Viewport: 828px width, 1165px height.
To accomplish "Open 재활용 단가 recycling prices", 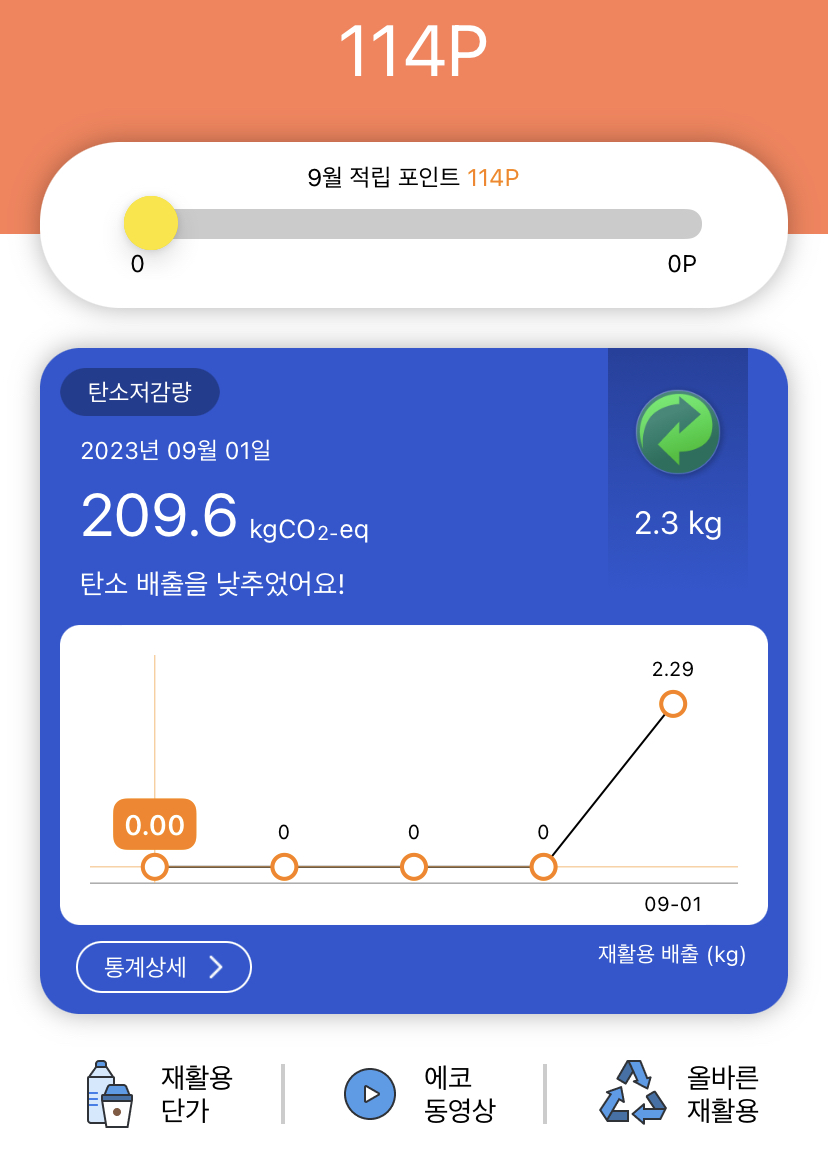I will pos(160,1094).
